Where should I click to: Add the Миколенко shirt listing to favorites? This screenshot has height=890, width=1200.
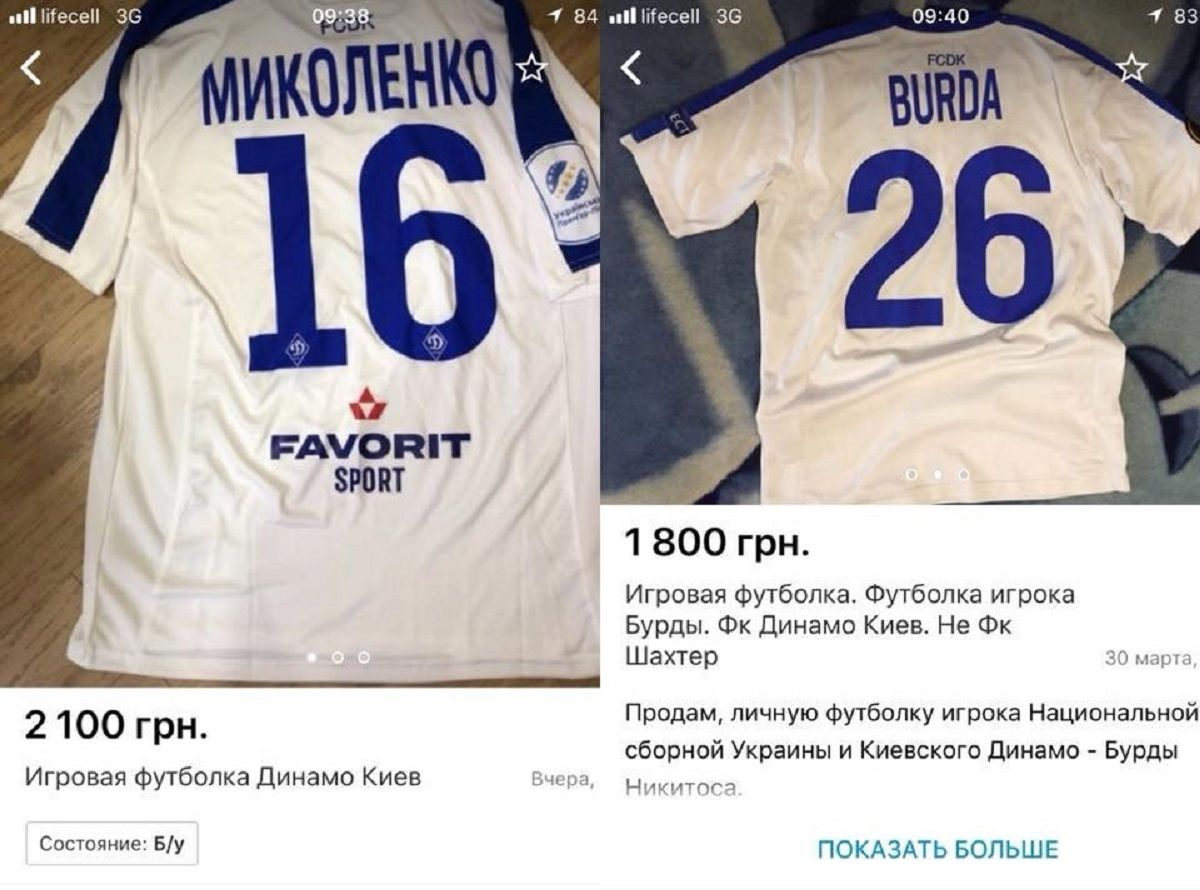click(x=532, y=68)
